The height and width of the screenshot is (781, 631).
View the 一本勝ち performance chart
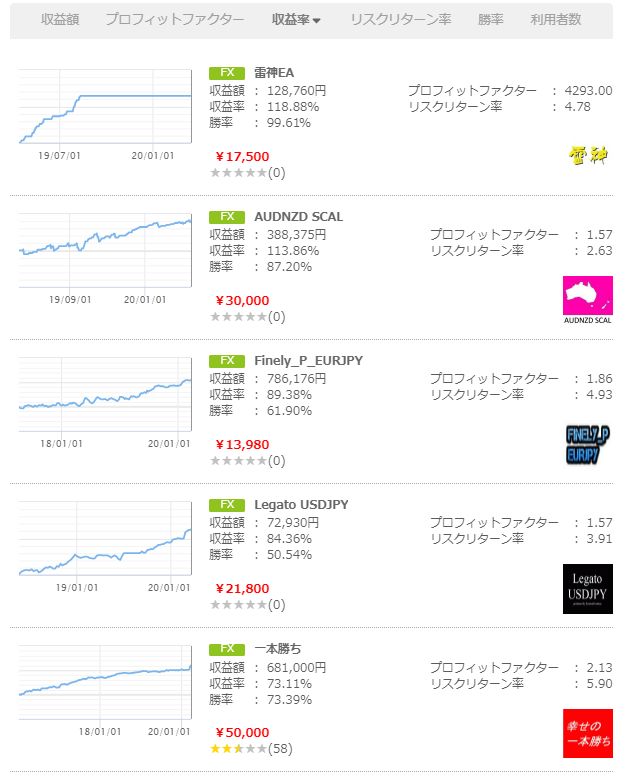(105, 682)
